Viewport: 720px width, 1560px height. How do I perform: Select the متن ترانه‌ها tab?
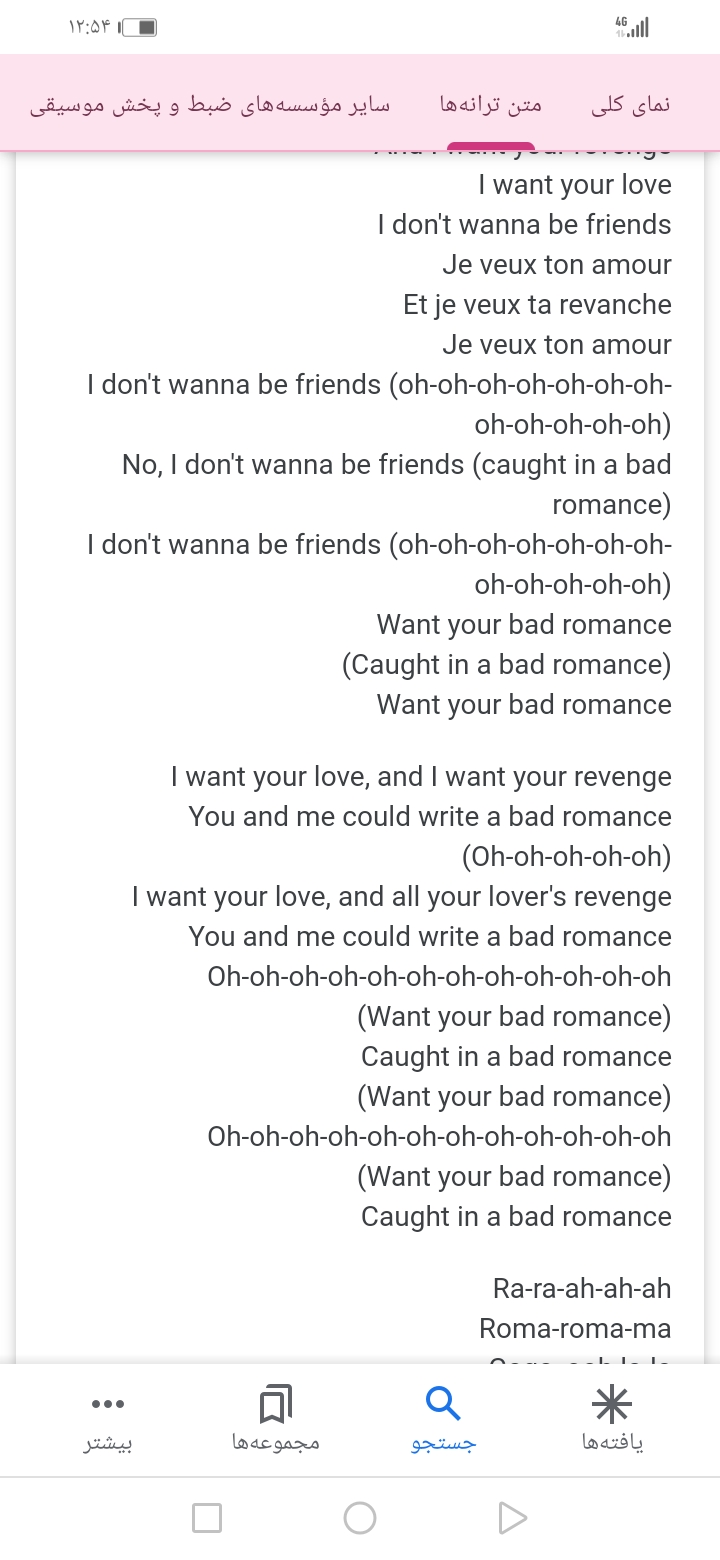[x=491, y=104]
